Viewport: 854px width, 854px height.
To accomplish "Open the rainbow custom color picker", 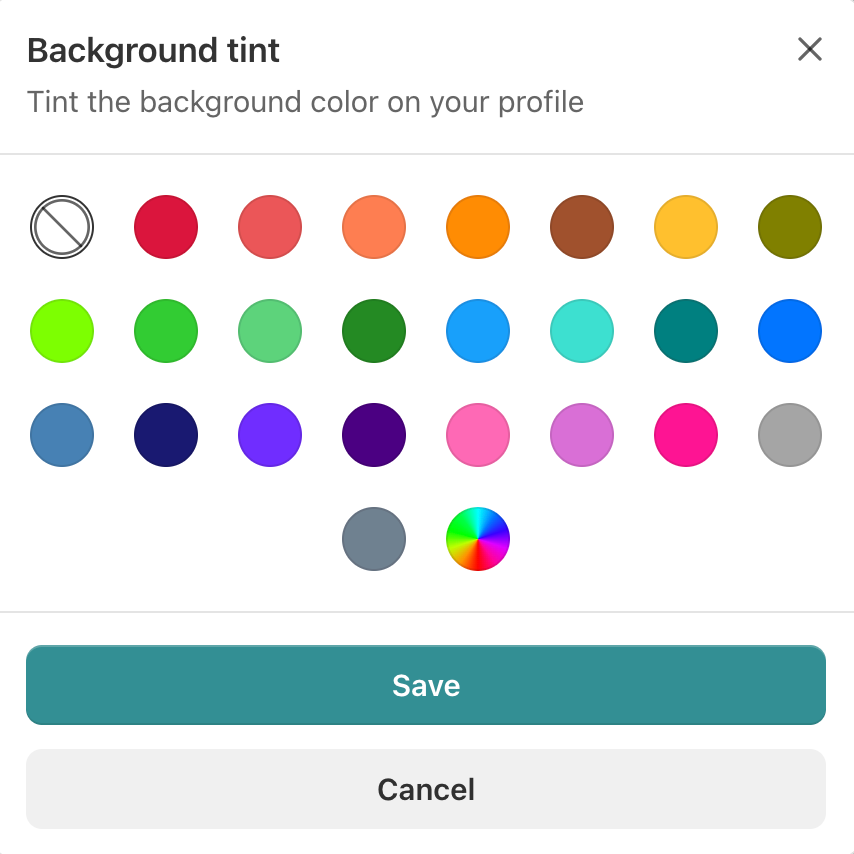I will tap(478, 539).
